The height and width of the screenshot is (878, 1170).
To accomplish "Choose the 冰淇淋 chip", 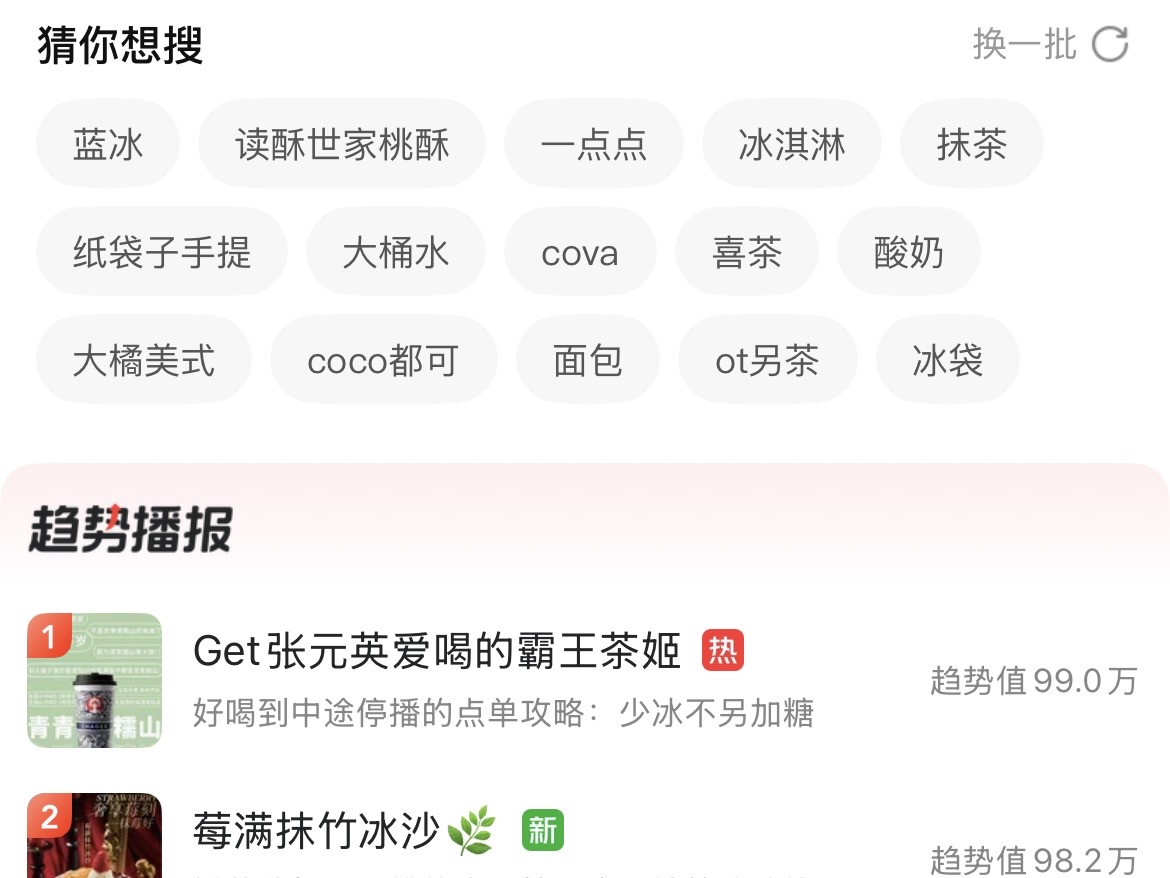I will pyautogui.click(x=792, y=144).
